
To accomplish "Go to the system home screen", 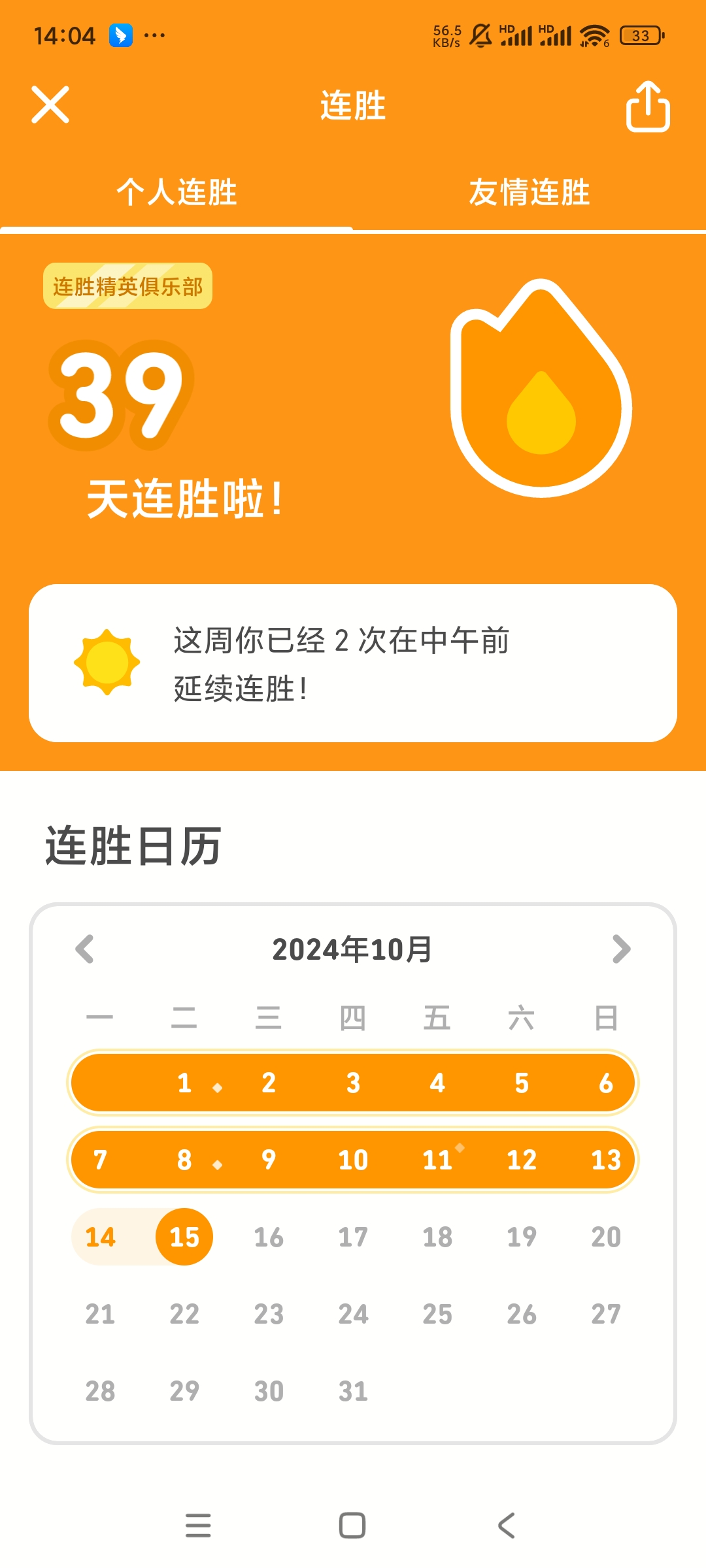I will [x=352, y=1526].
